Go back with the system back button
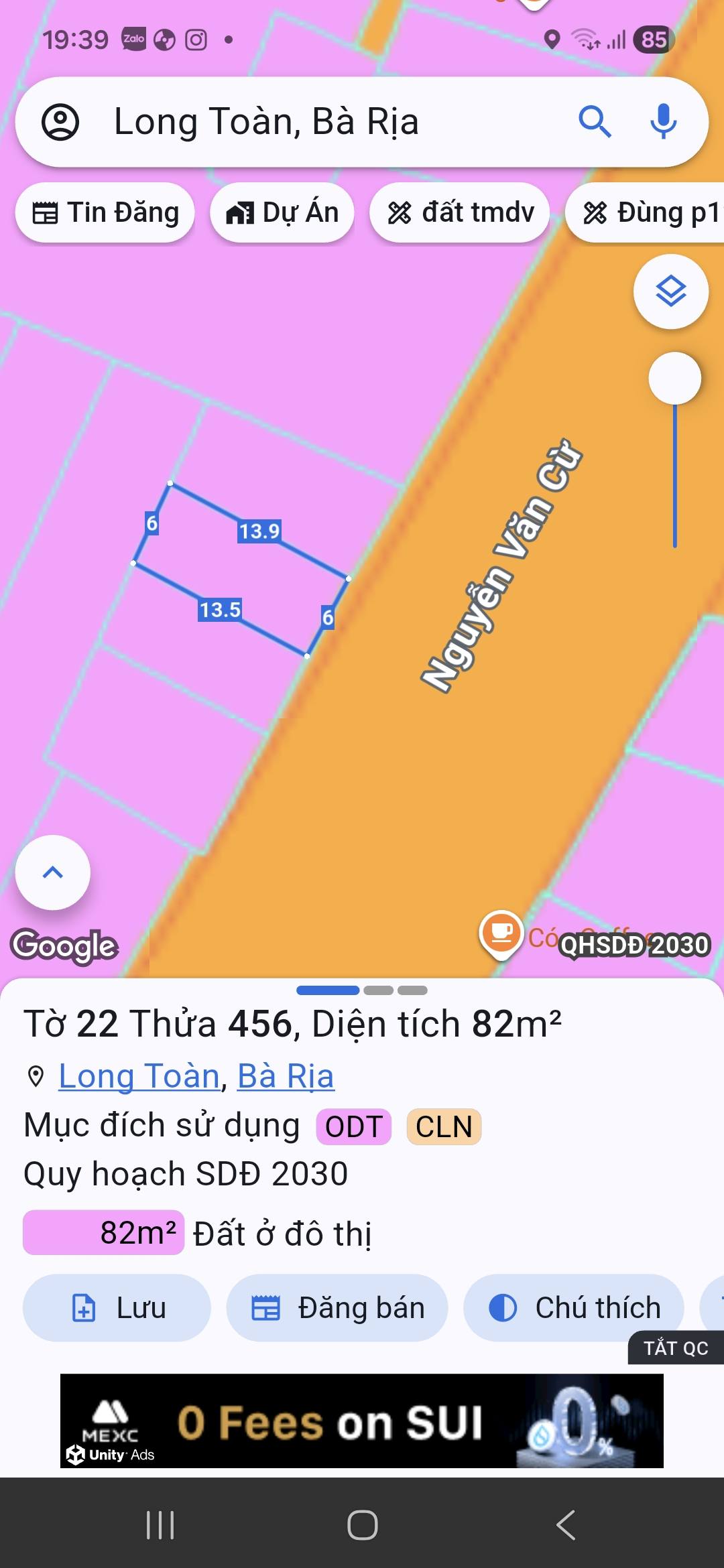Screen dimensions: 724x1568 [x=565, y=1525]
